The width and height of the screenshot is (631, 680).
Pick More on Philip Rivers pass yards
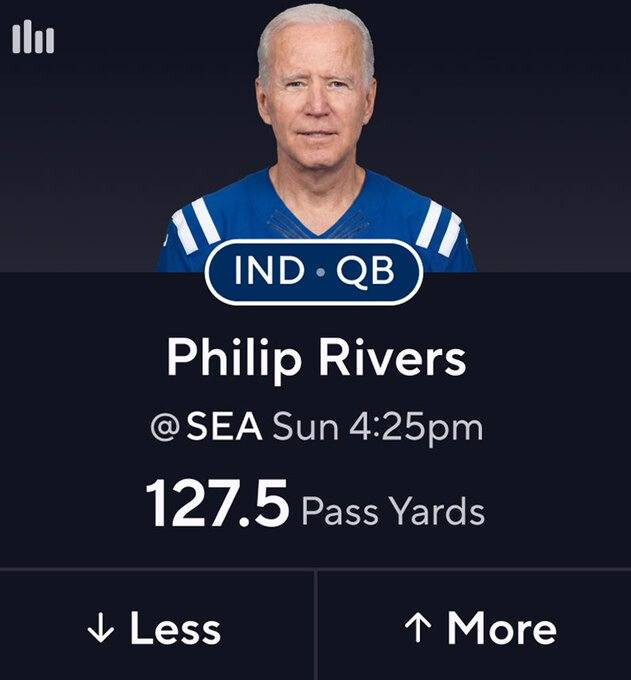coord(478,628)
